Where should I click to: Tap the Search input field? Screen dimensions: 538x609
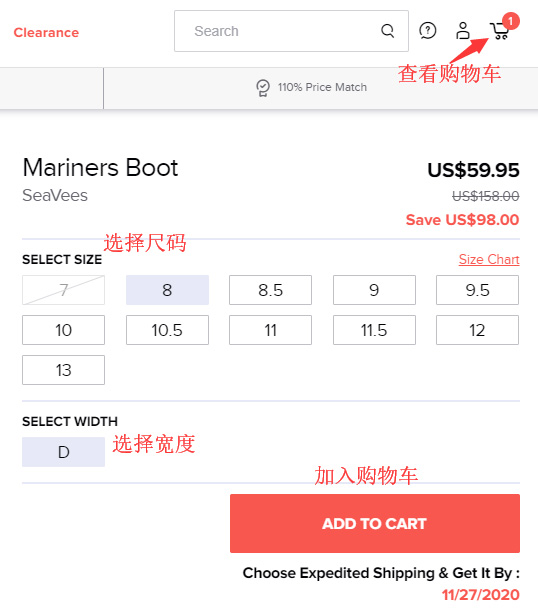[291, 31]
